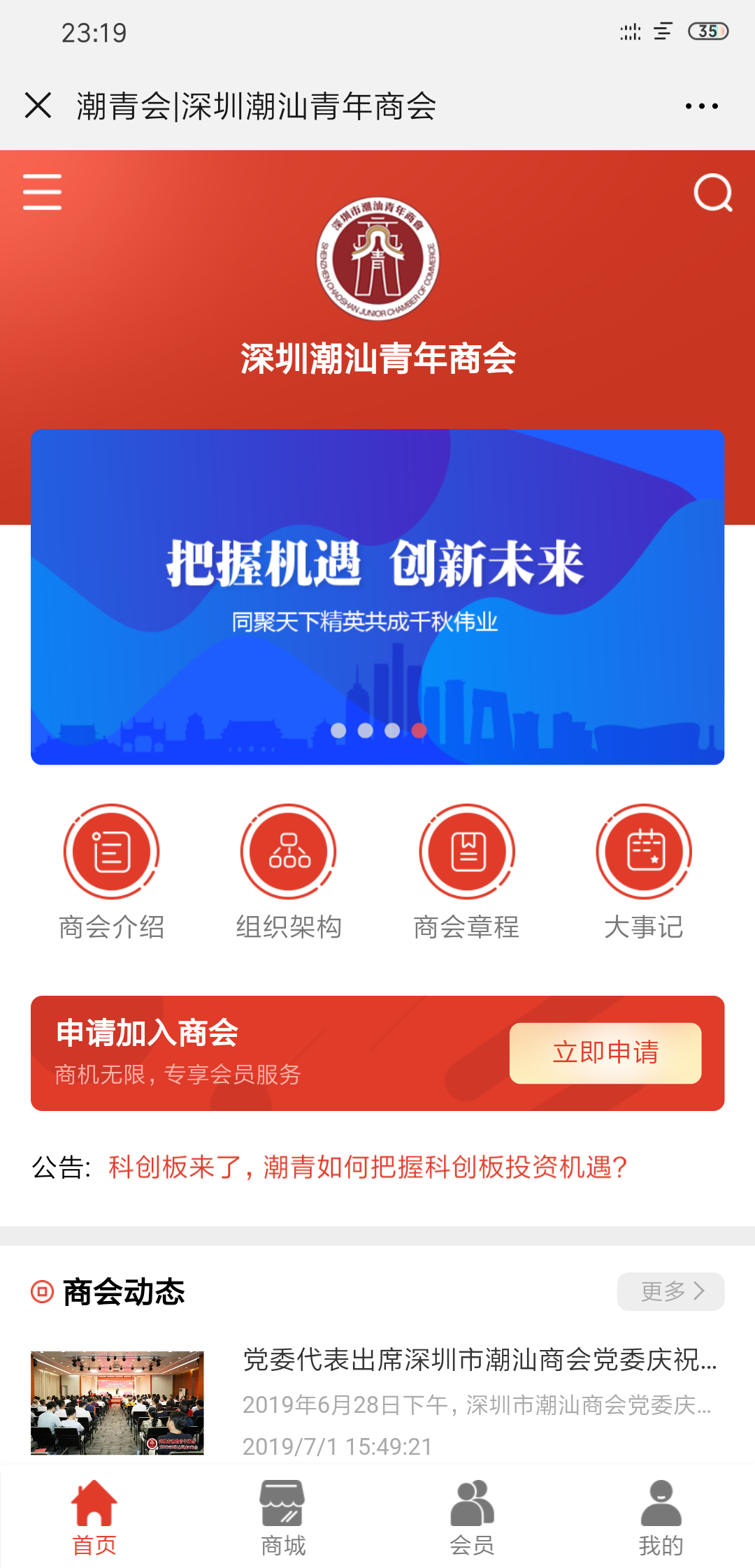The image size is (755, 1568).
Task: Open the 我的 tab
Action: point(661,1518)
